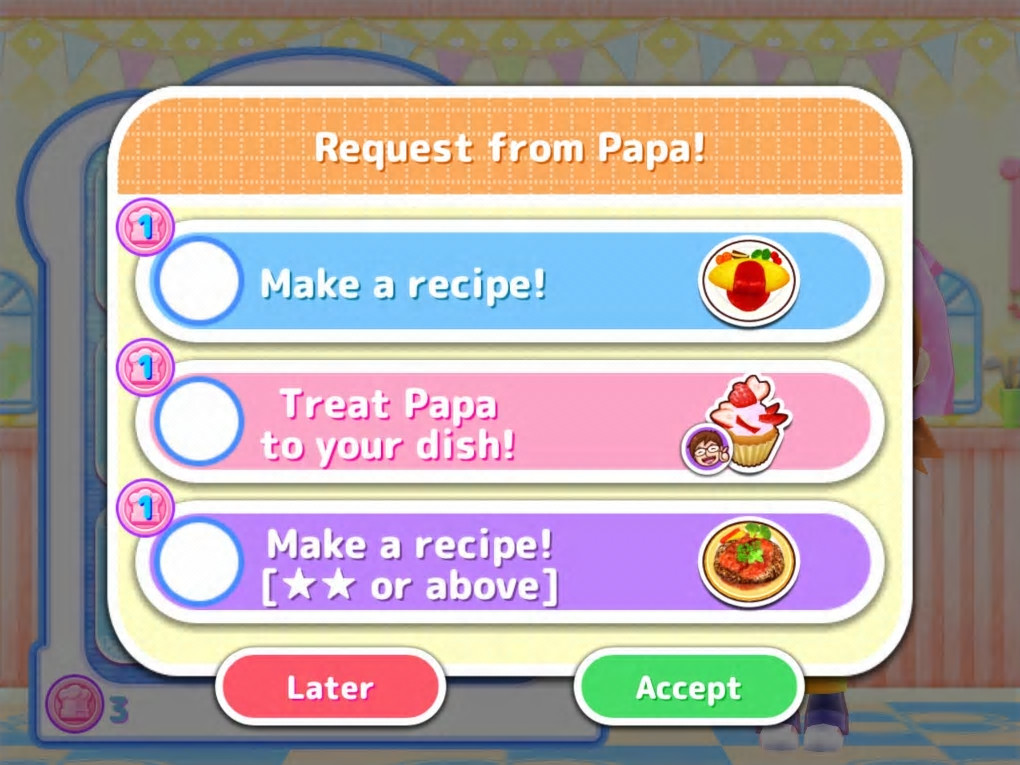Choose Later to postpone the request
The image size is (1020, 765).
coord(330,687)
